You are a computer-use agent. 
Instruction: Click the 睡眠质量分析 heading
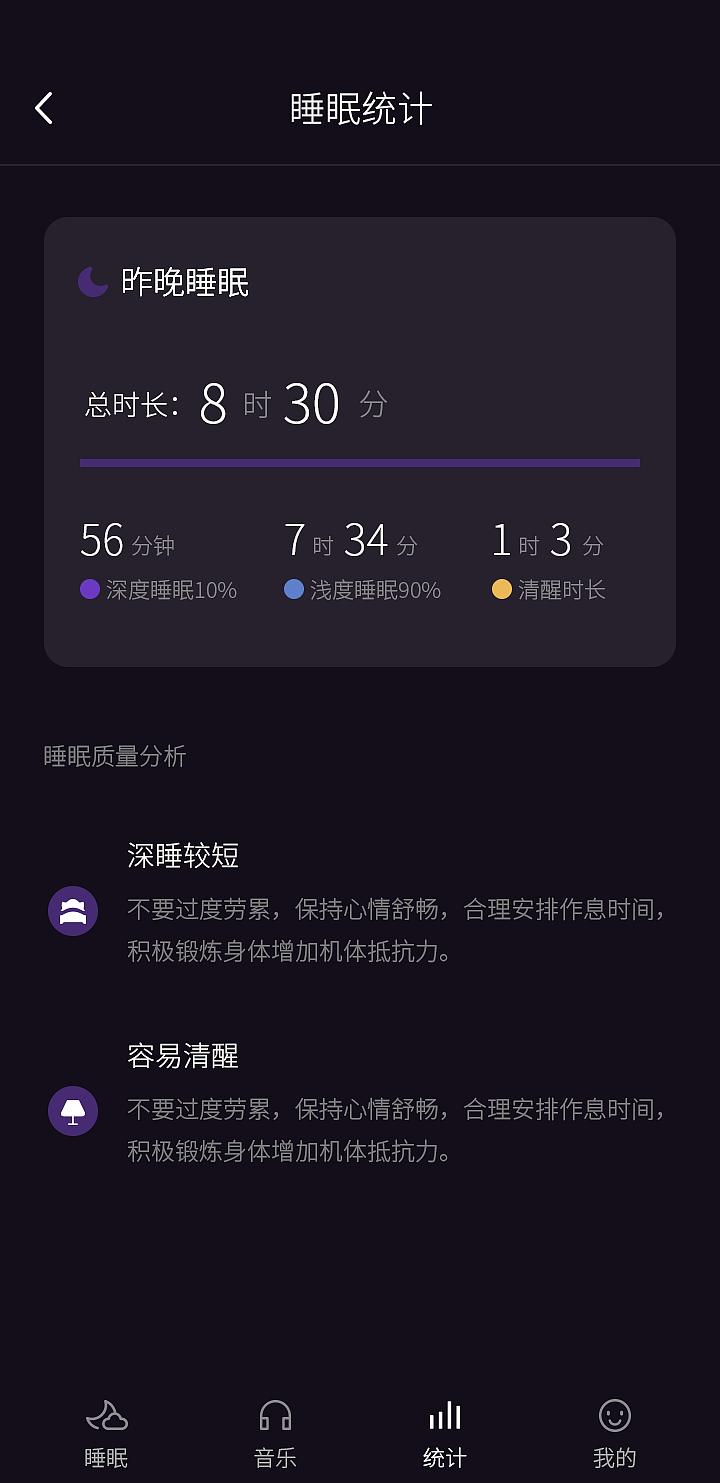coord(116,757)
